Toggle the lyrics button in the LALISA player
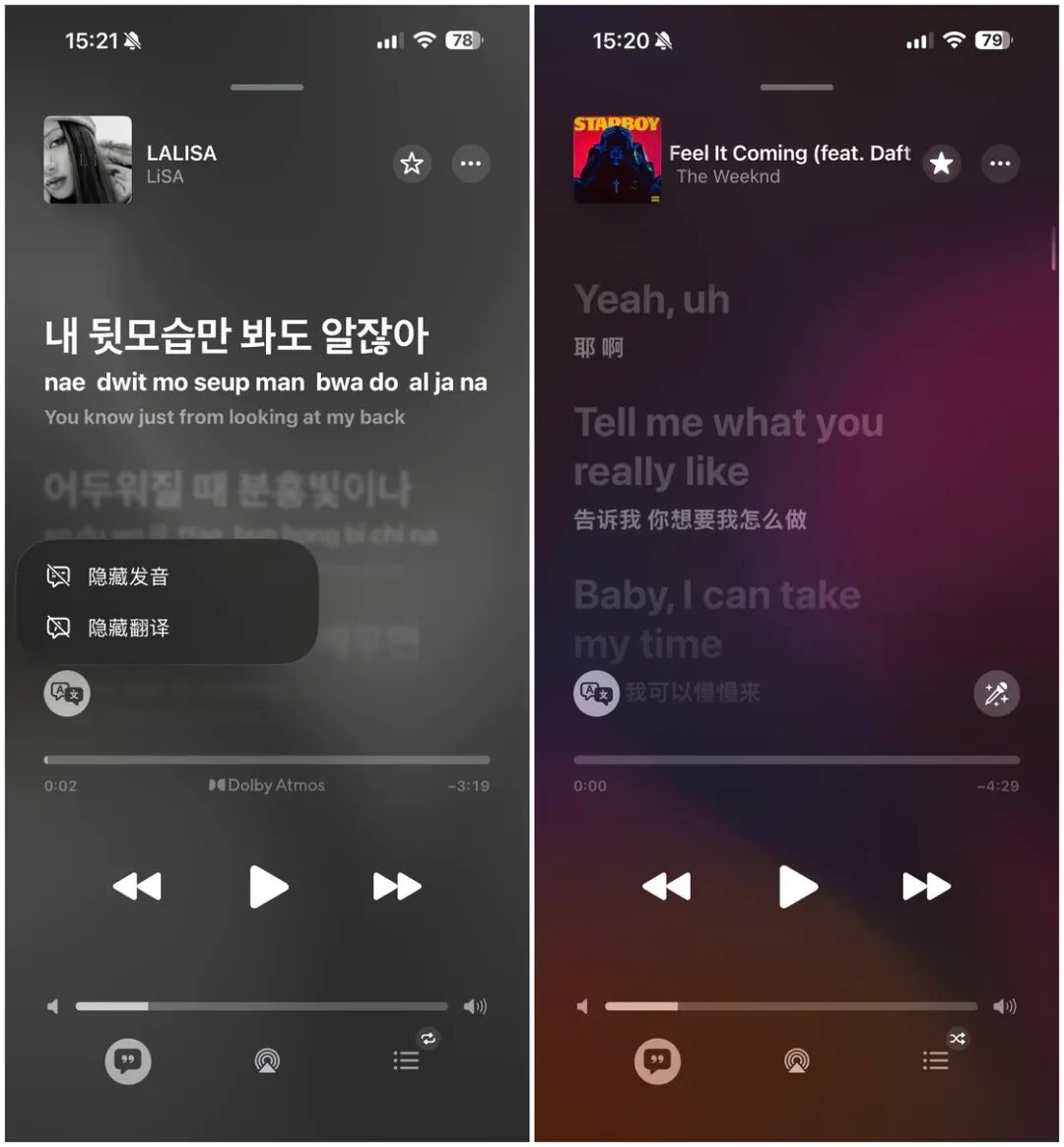The height and width of the screenshot is (1147, 1064). tap(128, 1061)
